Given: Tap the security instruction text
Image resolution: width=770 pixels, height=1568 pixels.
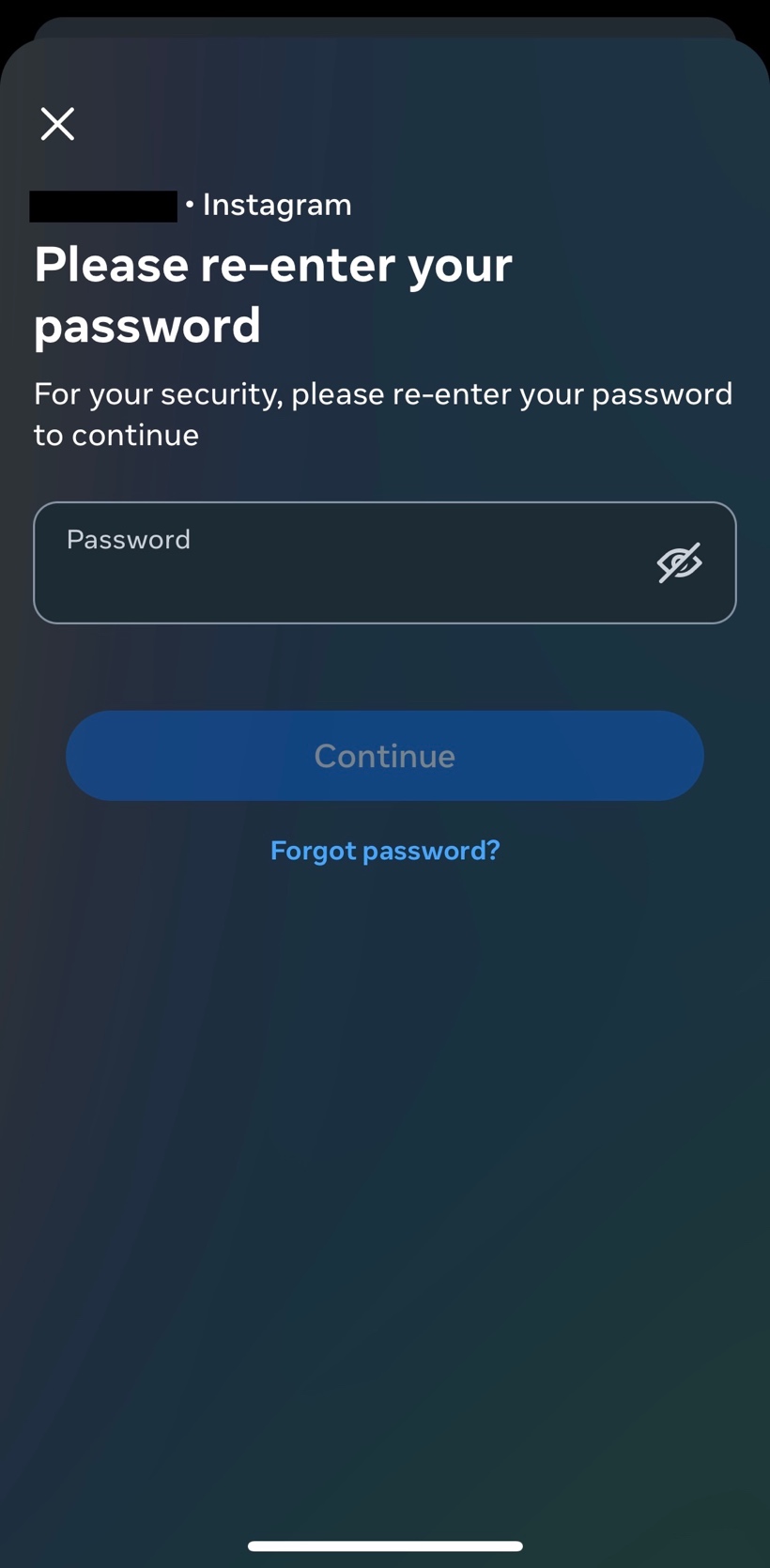Looking at the screenshot, I should [383, 413].
